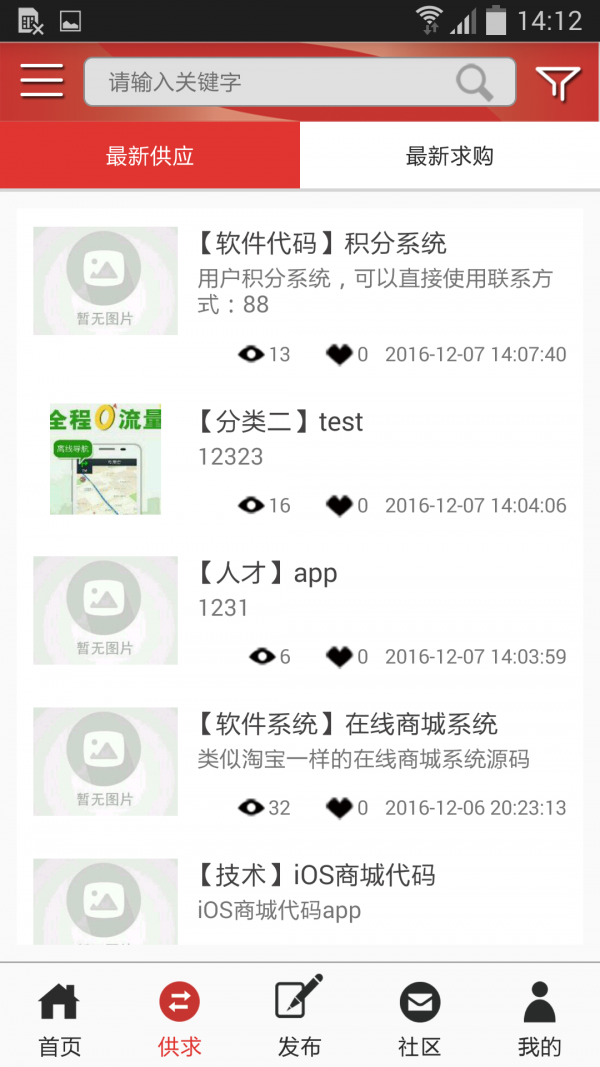Open the filter funnel icon
The image size is (600, 1067).
pos(558,83)
